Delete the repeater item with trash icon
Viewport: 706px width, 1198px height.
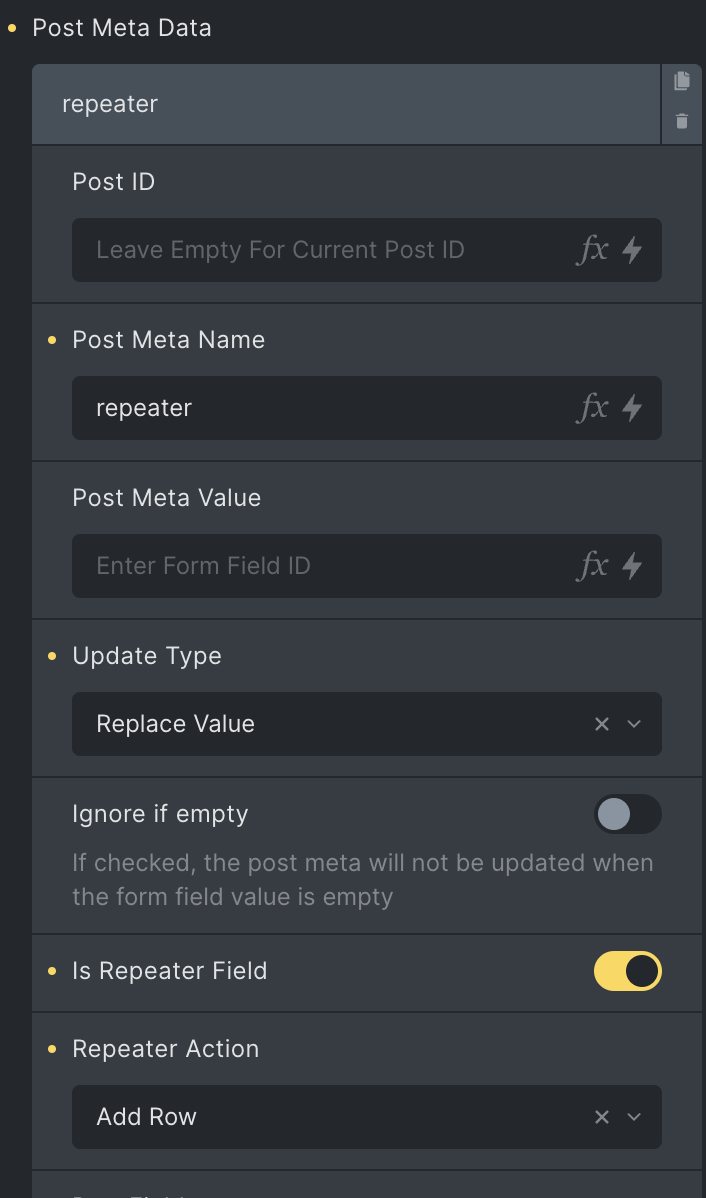682,121
